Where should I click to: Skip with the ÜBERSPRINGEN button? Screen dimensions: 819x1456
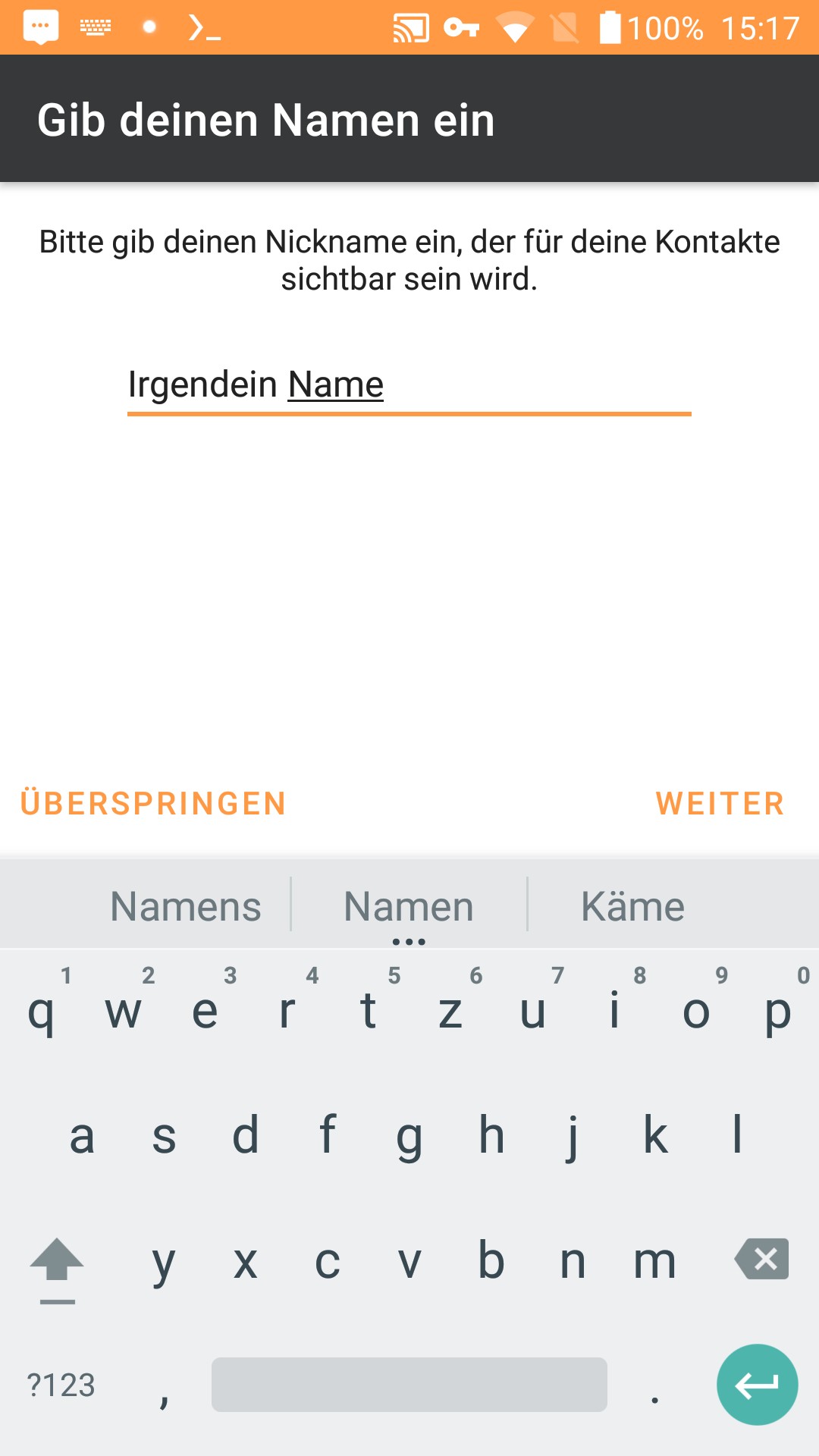point(153,802)
